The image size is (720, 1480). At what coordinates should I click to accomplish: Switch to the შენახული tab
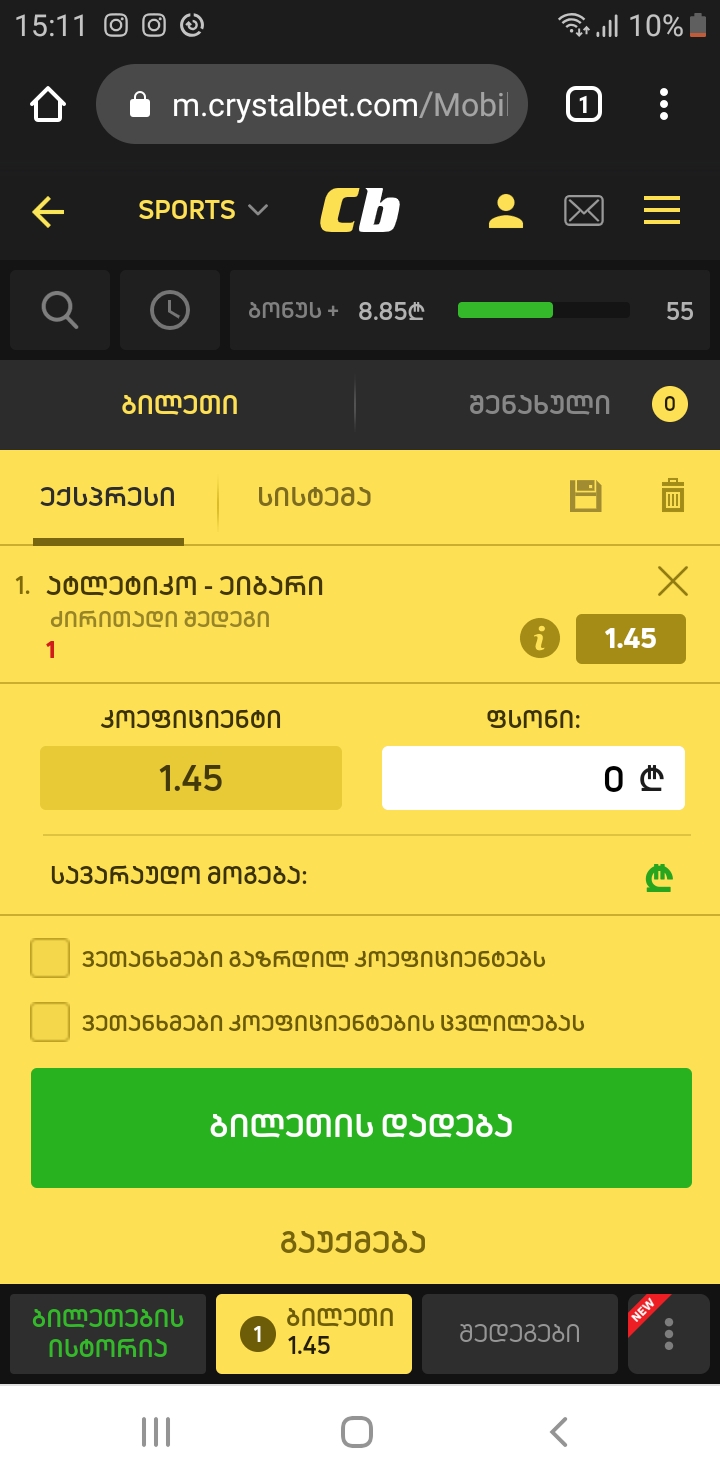pyautogui.click(x=540, y=405)
